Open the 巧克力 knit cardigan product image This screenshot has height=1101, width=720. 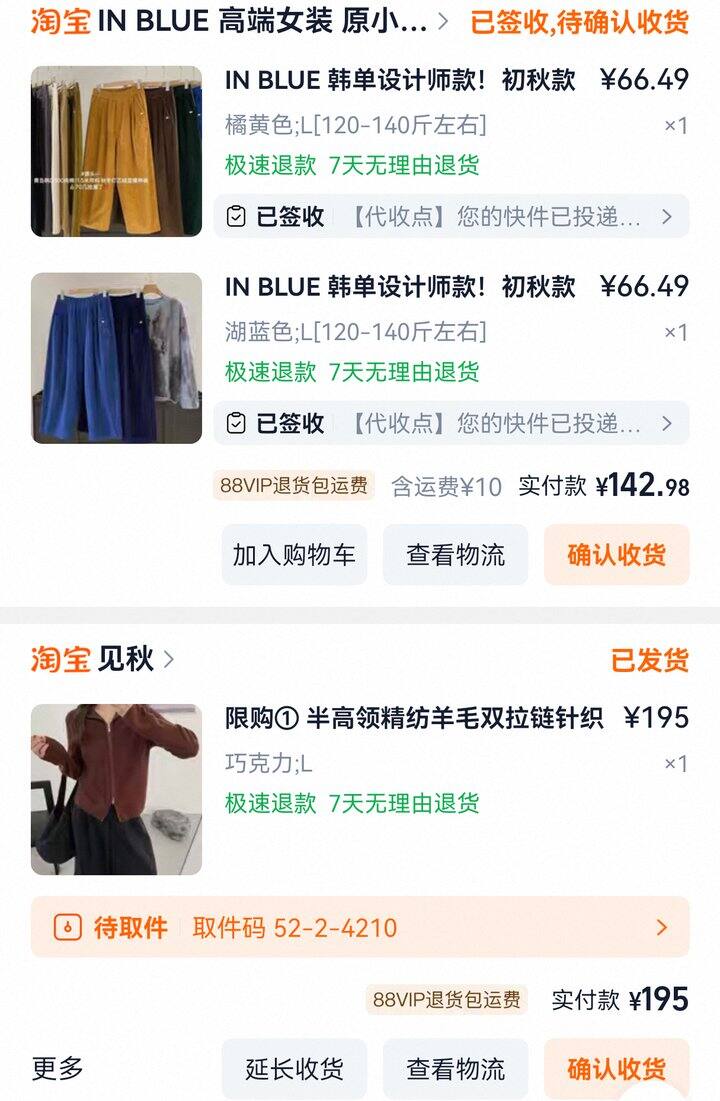pyautogui.click(x=116, y=789)
